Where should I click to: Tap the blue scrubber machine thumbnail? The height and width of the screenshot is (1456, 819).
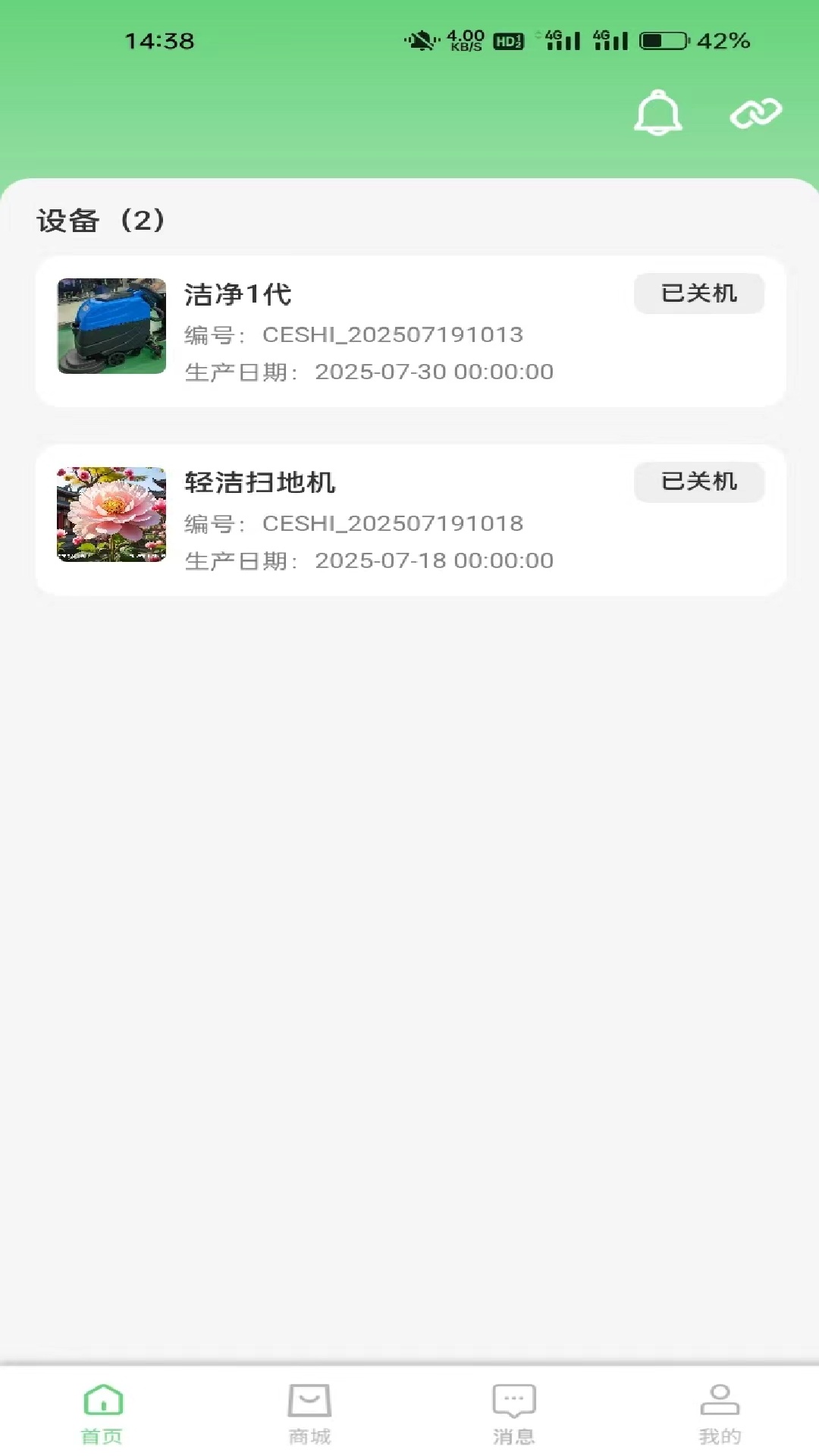coord(111,326)
